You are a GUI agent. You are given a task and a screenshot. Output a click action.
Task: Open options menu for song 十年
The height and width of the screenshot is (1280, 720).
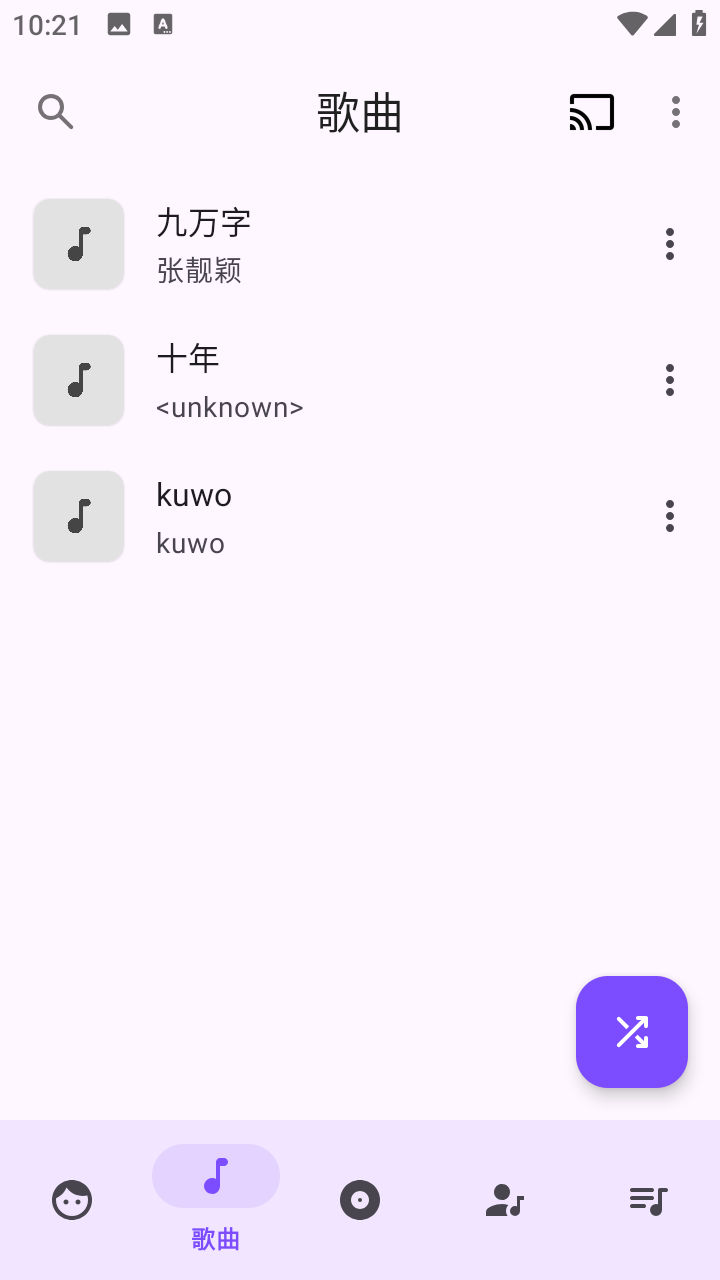[669, 380]
